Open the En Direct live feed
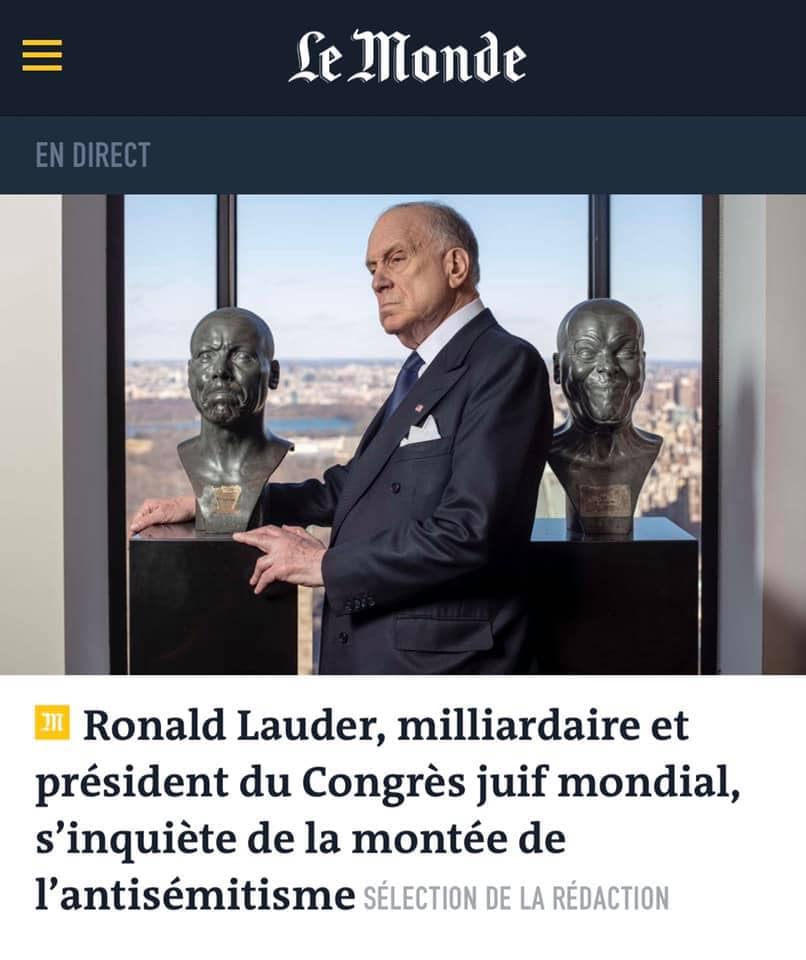This screenshot has height=960, width=806. click(92, 155)
